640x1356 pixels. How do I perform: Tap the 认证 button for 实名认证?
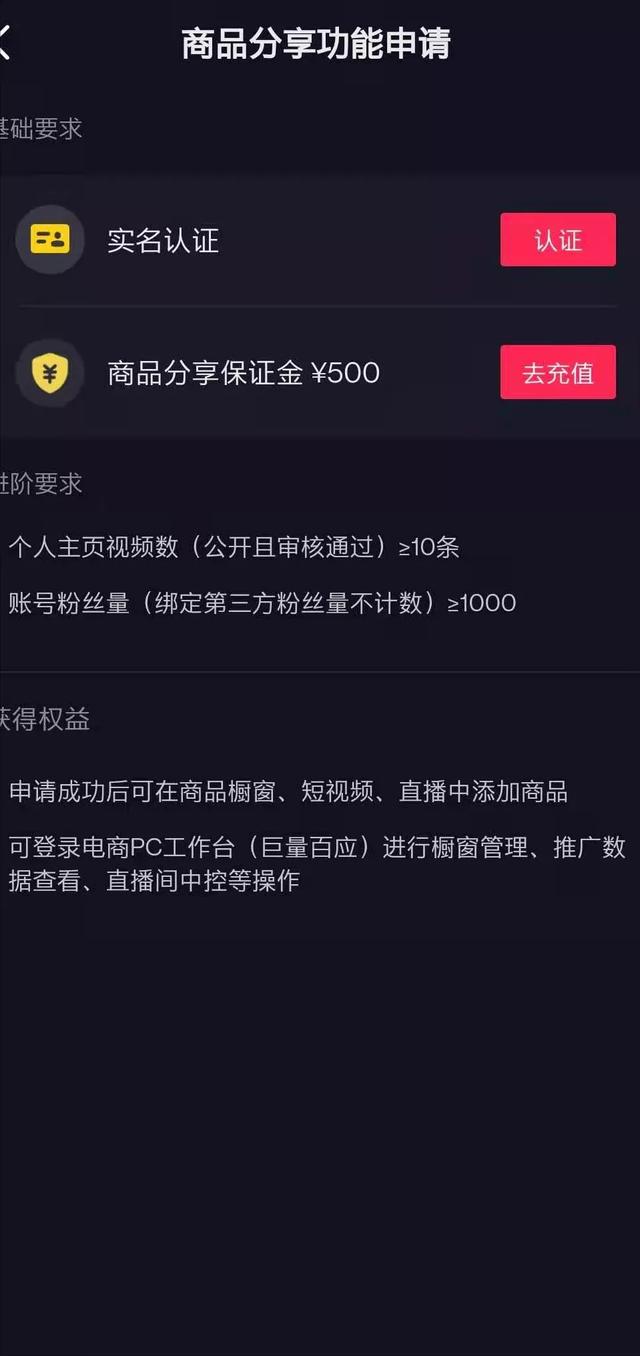click(557, 240)
